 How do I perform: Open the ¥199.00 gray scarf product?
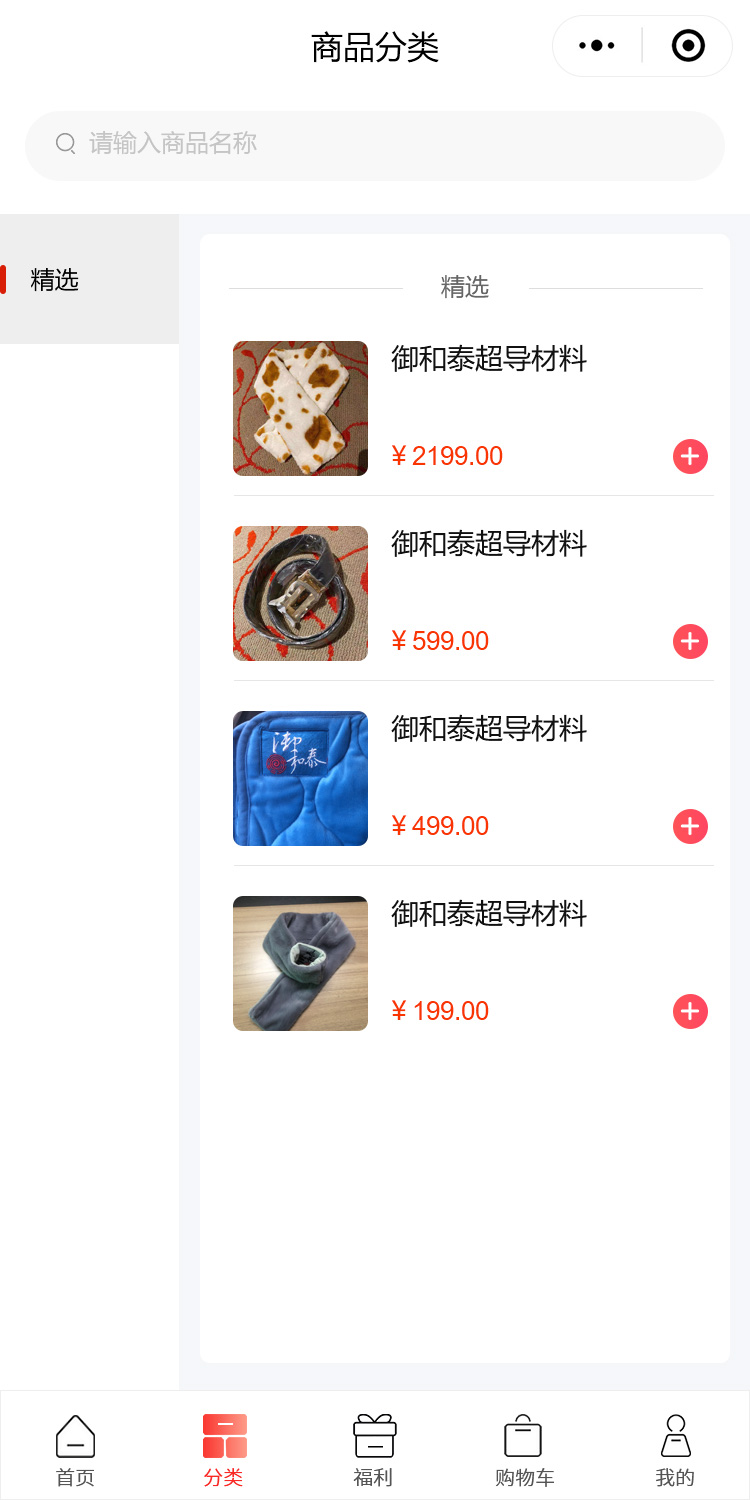300,963
